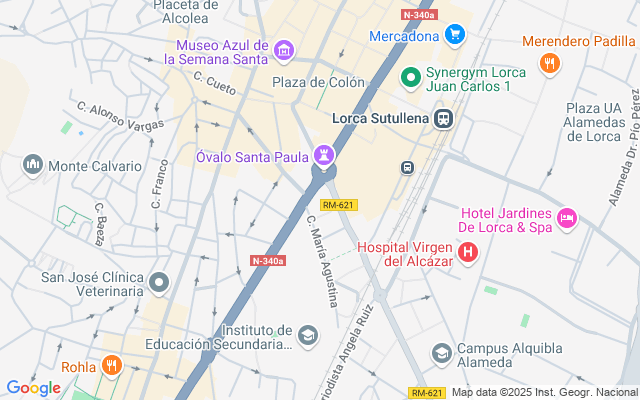Tap the bus stop icon near Lorca Sutullena
The width and height of the screenshot is (640, 400).
click(407, 168)
